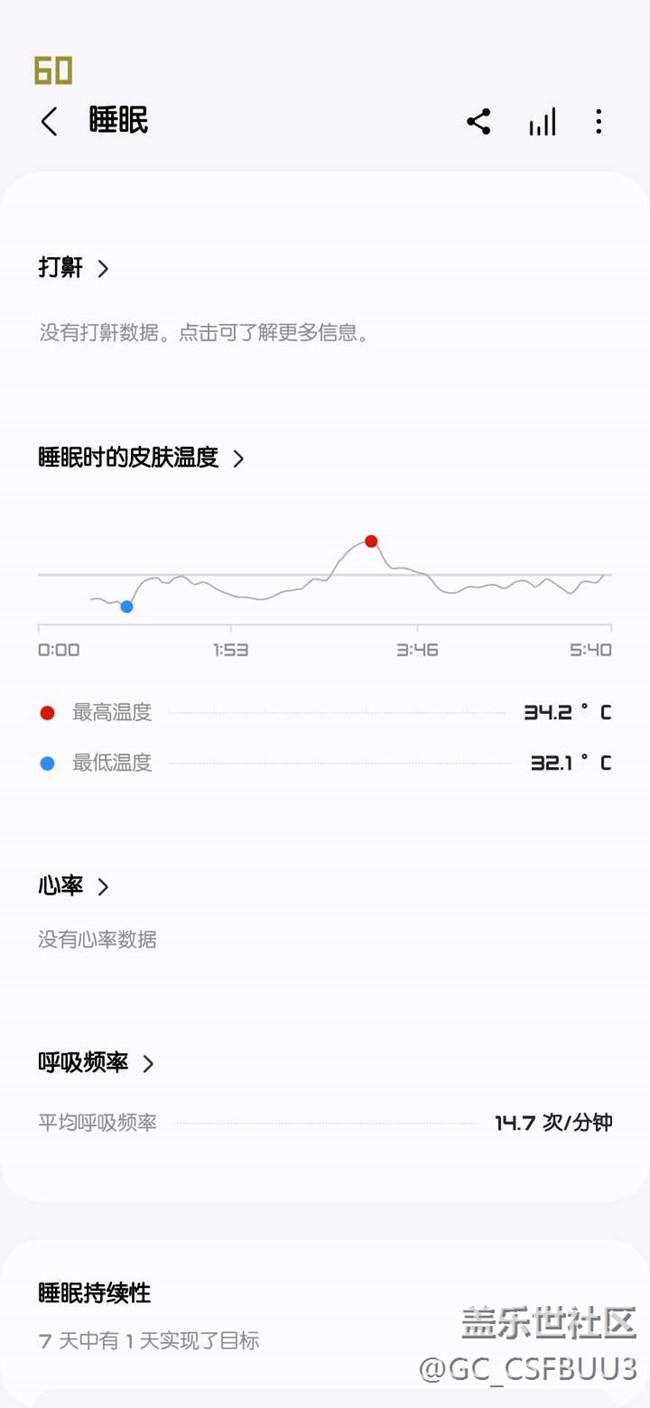This screenshot has height=1408, width=650.
Task: Share the sleep report
Action: 479,122
